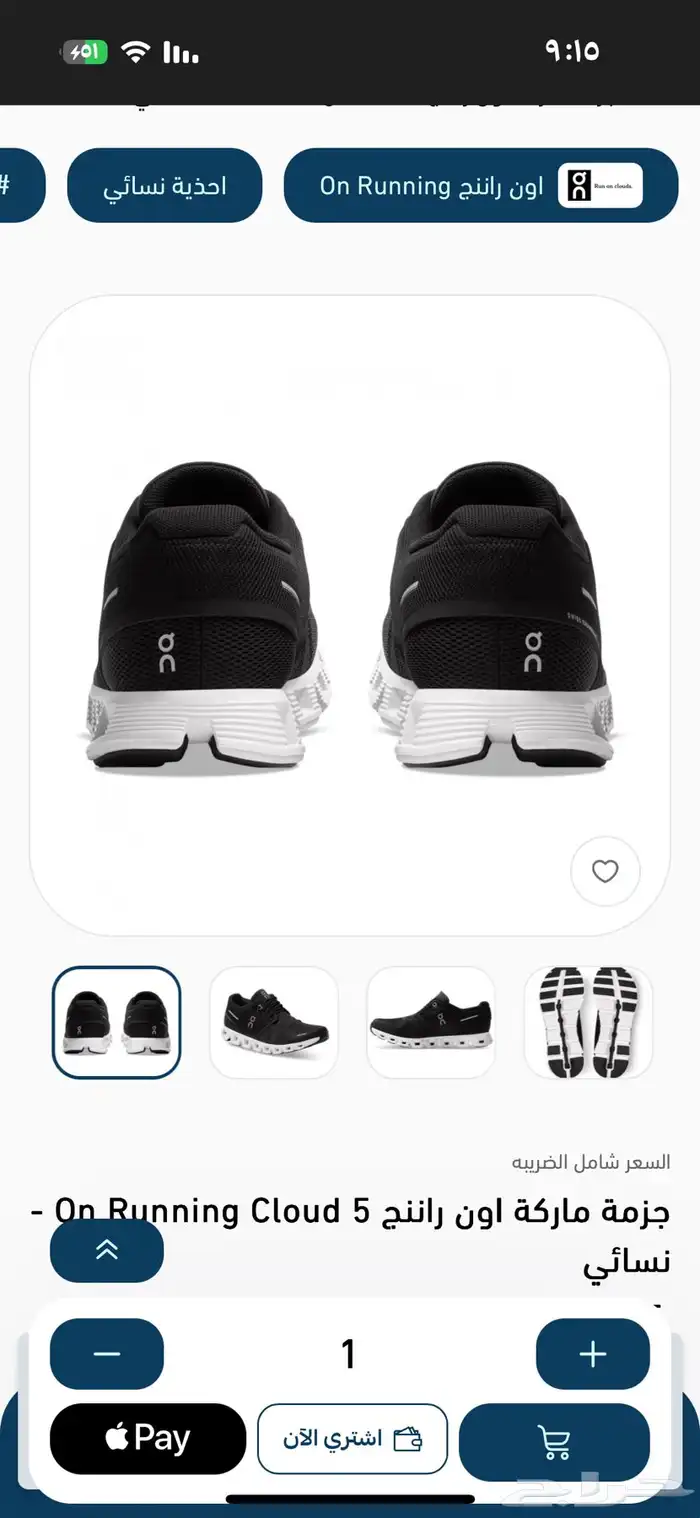This screenshot has height=1518, width=700.
Task: Select the احذية نسائي category chip
Action: point(164,186)
